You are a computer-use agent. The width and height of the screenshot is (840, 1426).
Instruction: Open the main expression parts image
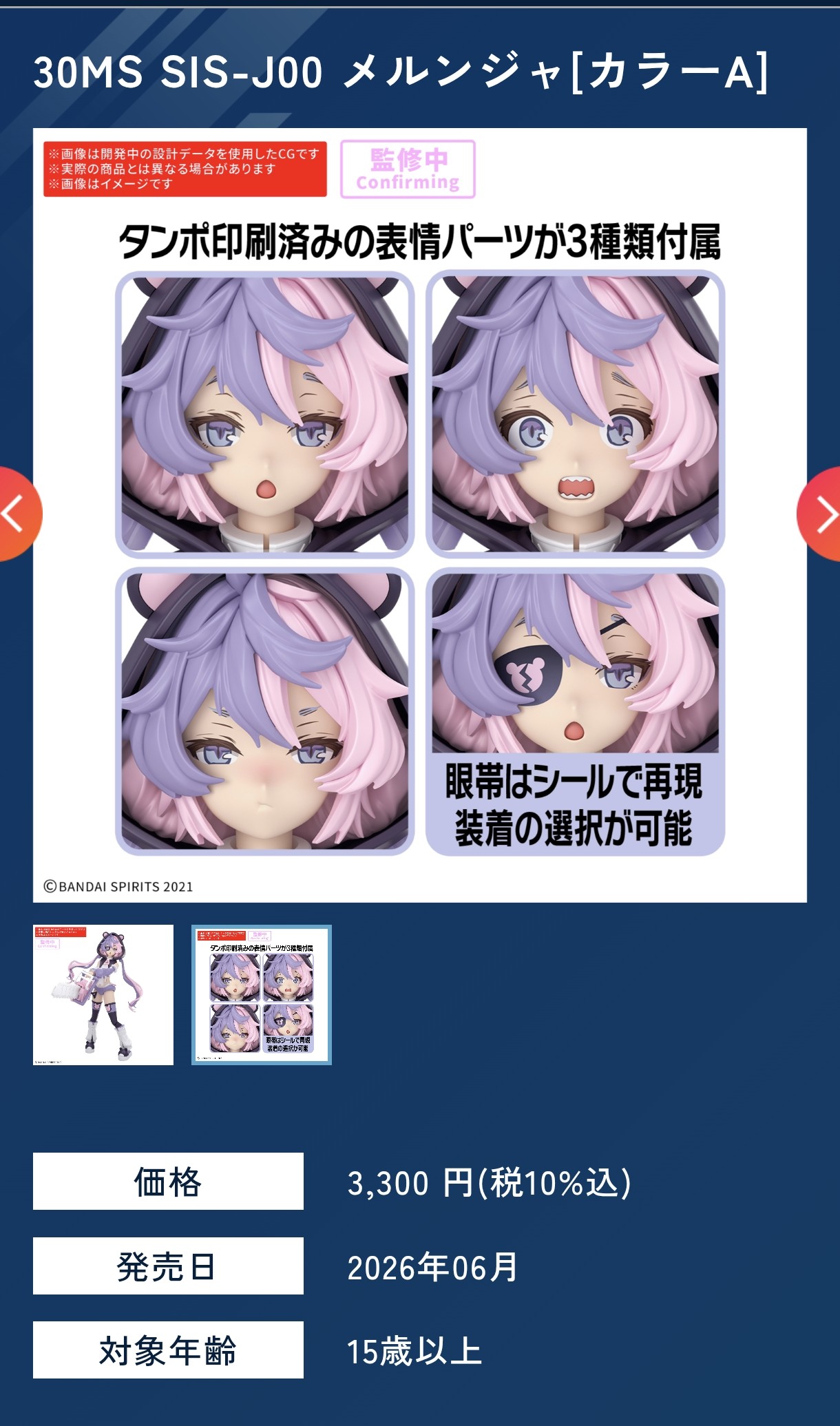419,514
